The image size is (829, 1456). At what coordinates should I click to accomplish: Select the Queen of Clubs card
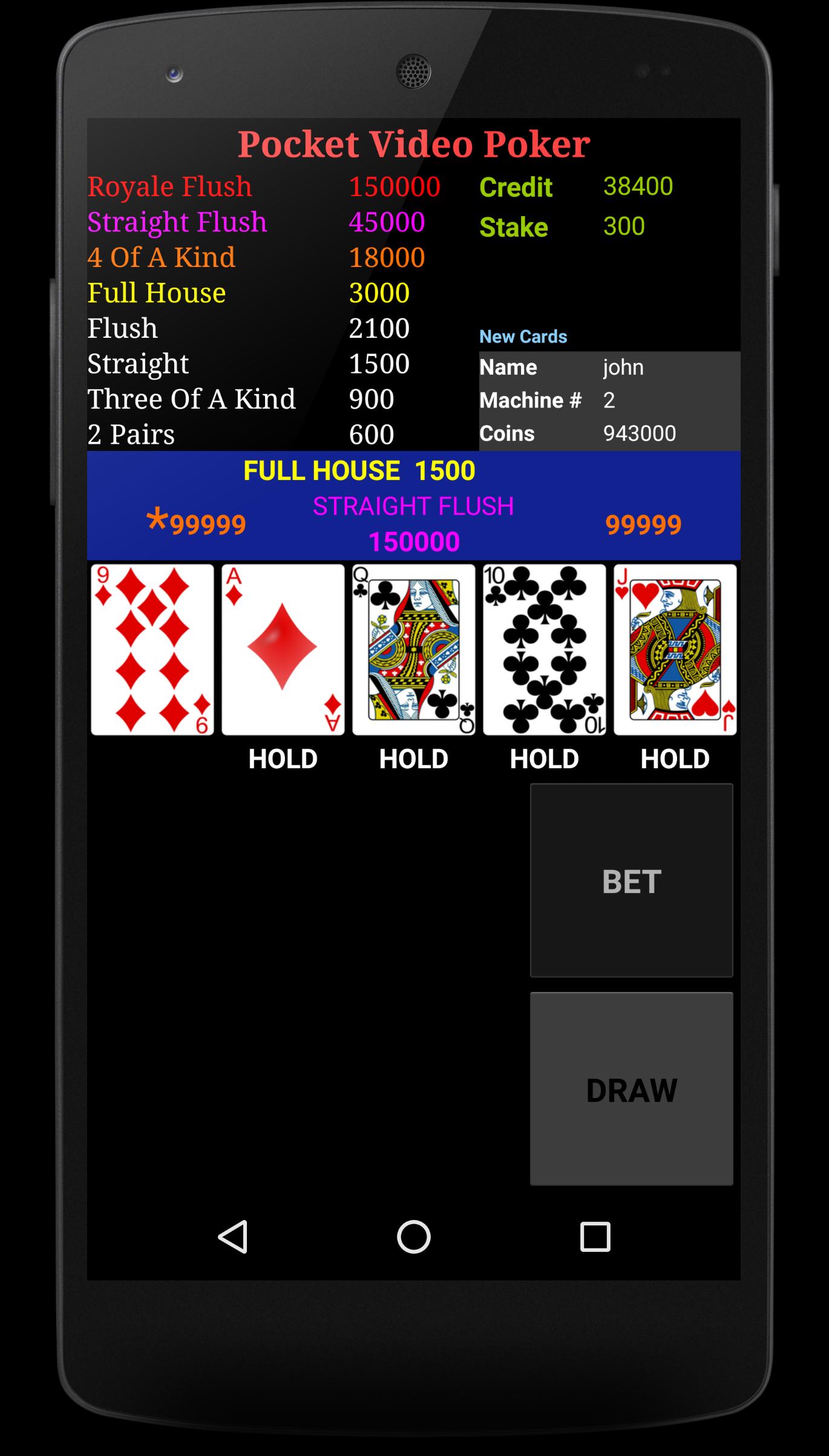413,648
